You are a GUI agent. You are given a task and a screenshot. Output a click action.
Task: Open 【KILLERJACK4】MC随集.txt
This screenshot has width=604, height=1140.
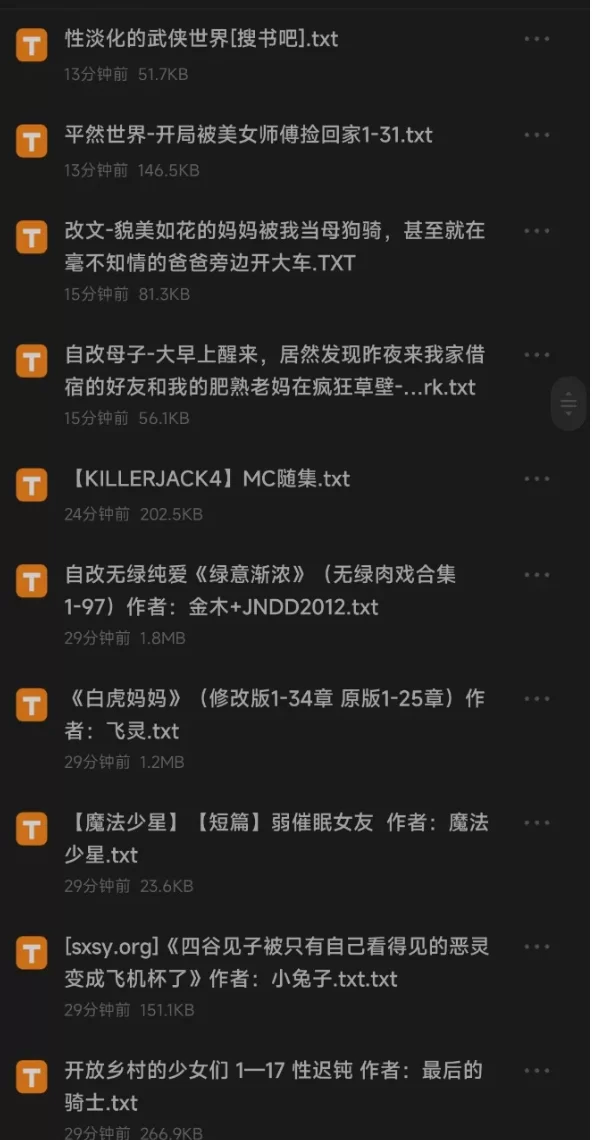[207, 479]
